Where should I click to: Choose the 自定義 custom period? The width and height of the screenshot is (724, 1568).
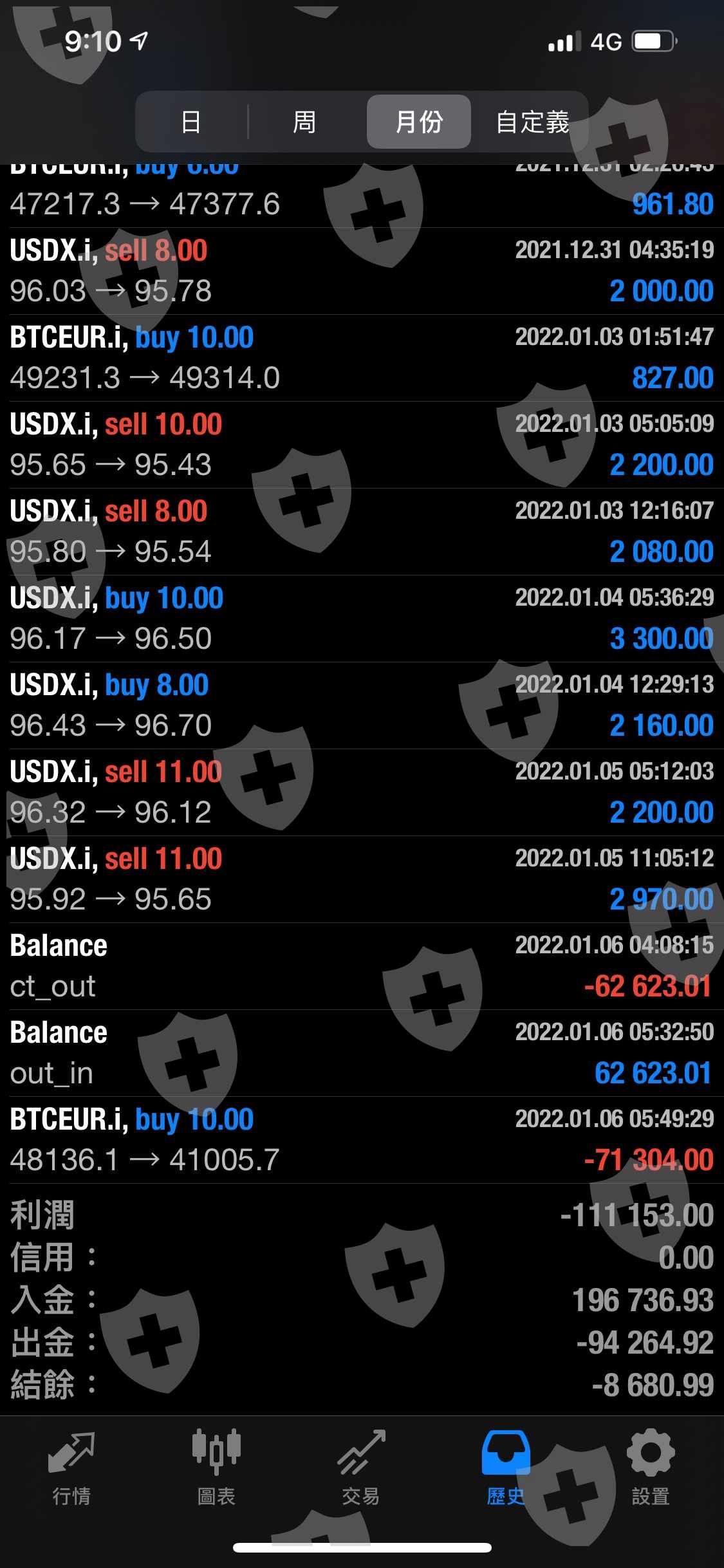coord(532,122)
